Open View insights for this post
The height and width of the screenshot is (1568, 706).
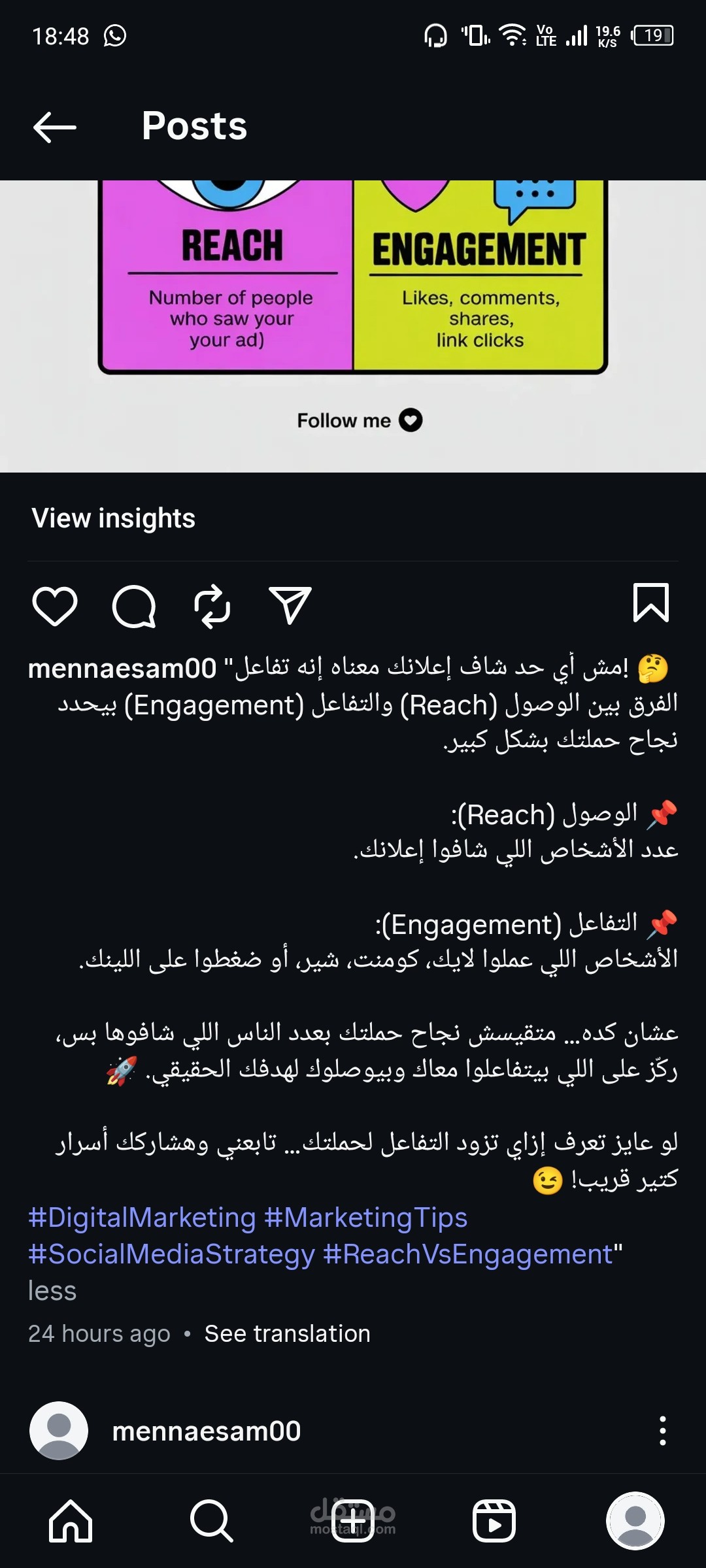click(114, 518)
